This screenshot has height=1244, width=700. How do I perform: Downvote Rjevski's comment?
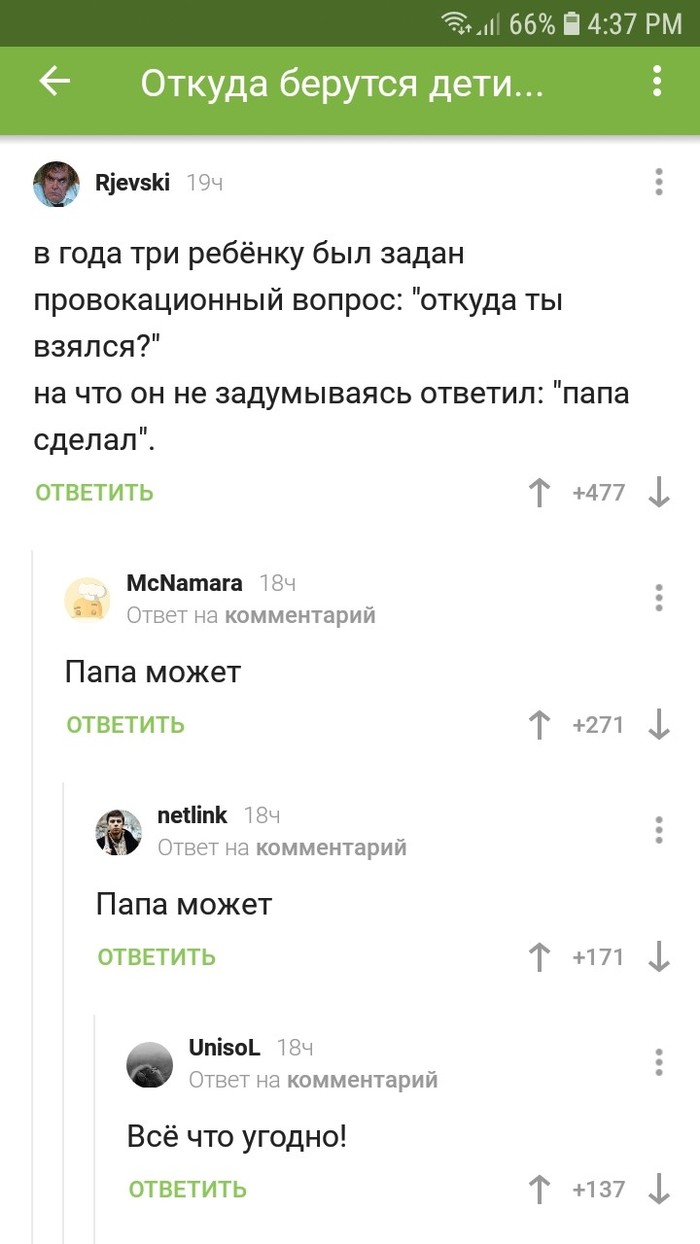tap(659, 492)
